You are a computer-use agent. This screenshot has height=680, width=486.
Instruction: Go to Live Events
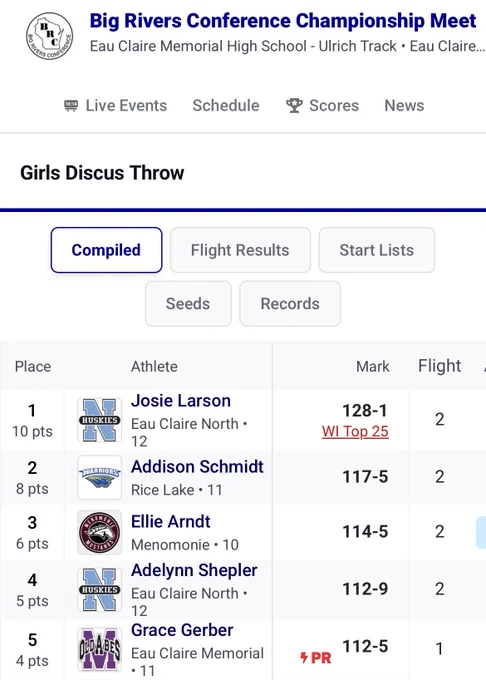pyautogui.click(x=115, y=105)
